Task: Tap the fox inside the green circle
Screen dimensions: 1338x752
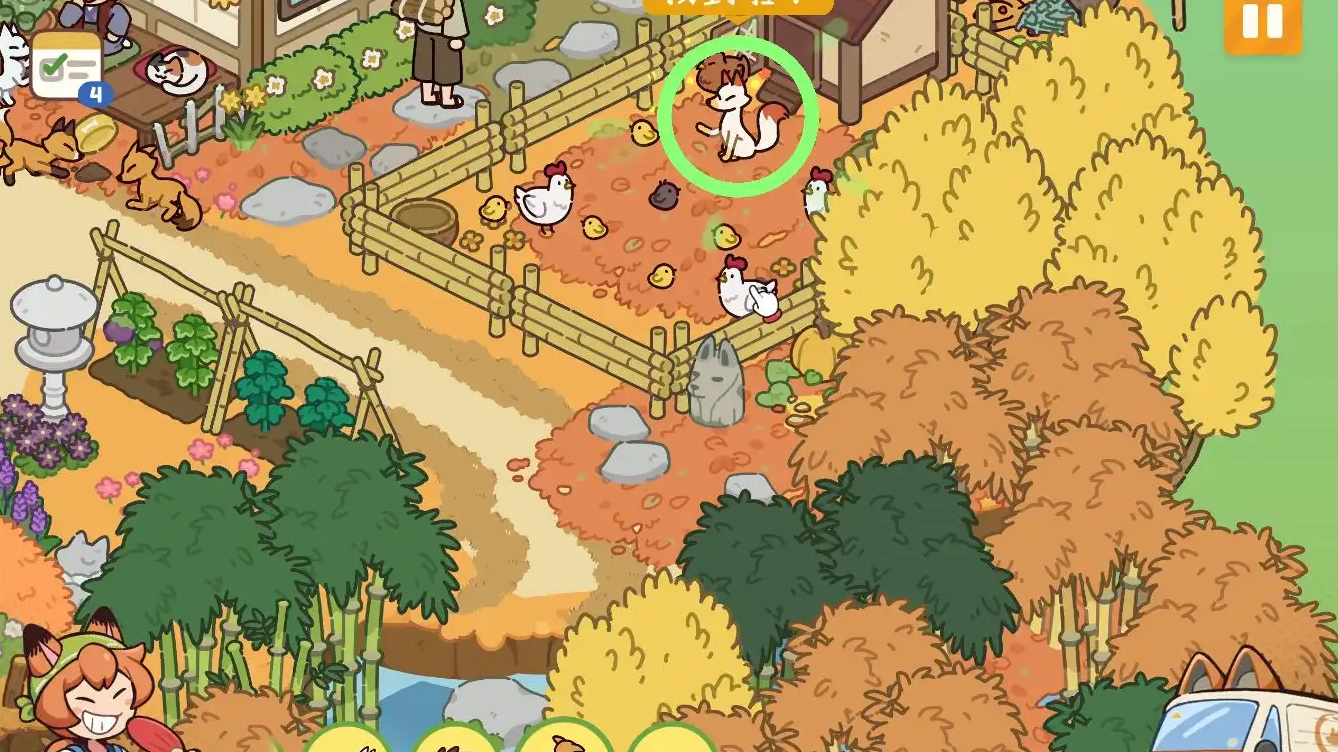Action: pyautogui.click(x=738, y=116)
